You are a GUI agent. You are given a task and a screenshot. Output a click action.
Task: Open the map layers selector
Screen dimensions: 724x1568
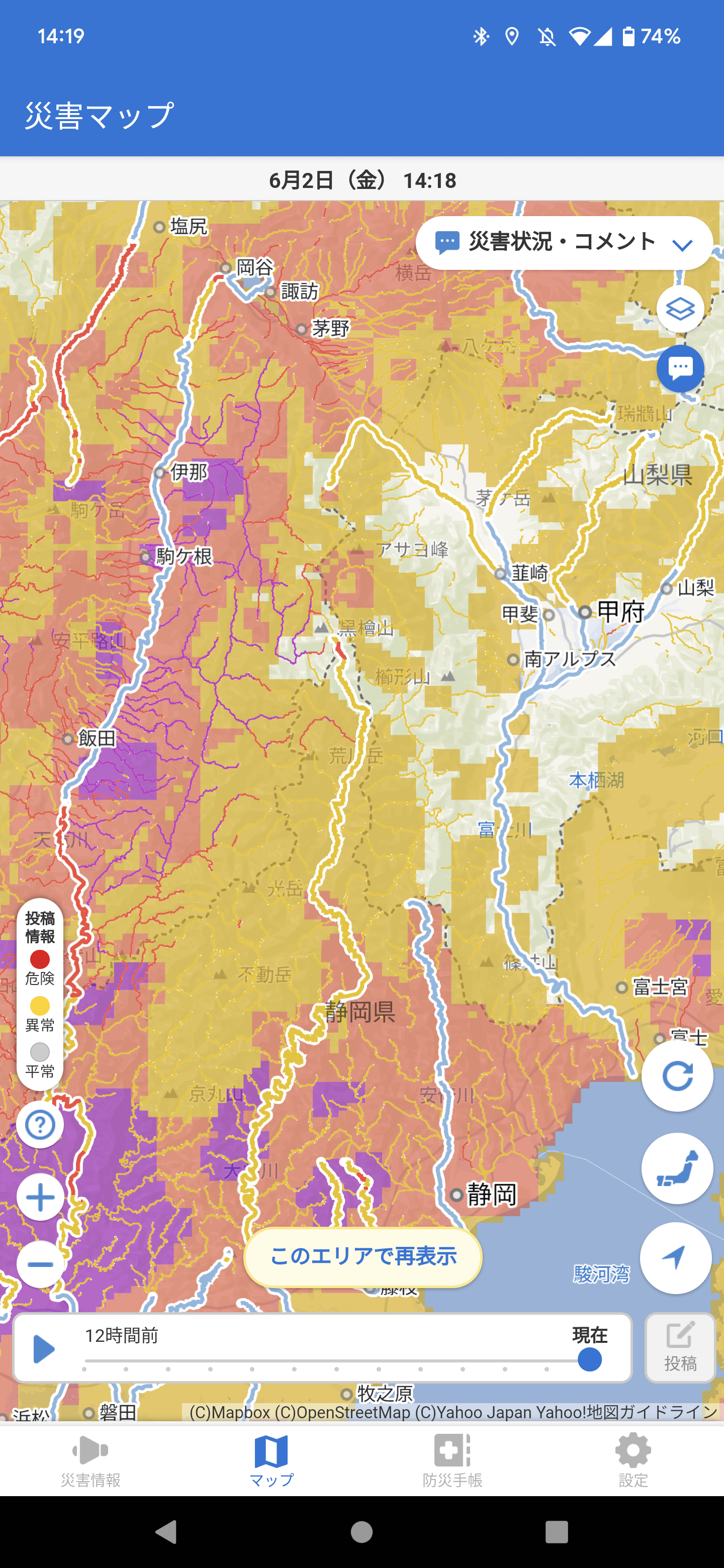pyautogui.click(x=680, y=309)
